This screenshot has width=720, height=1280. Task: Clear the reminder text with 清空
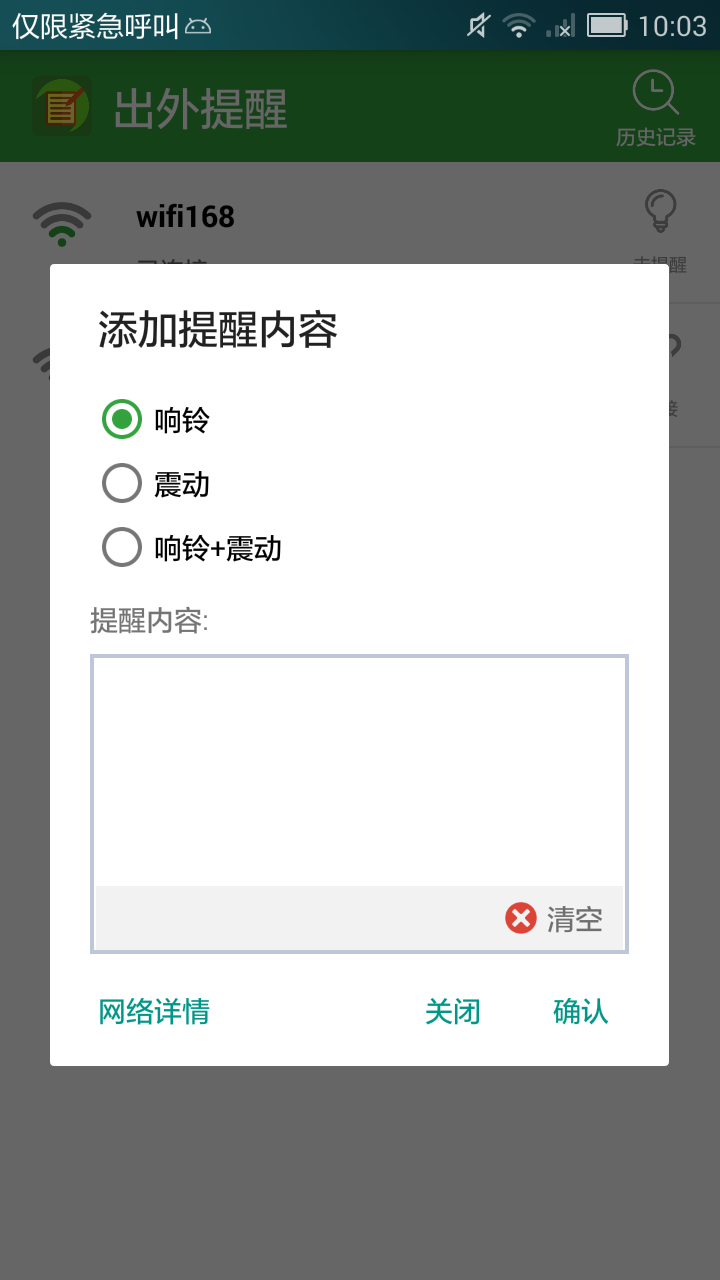(554, 918)
